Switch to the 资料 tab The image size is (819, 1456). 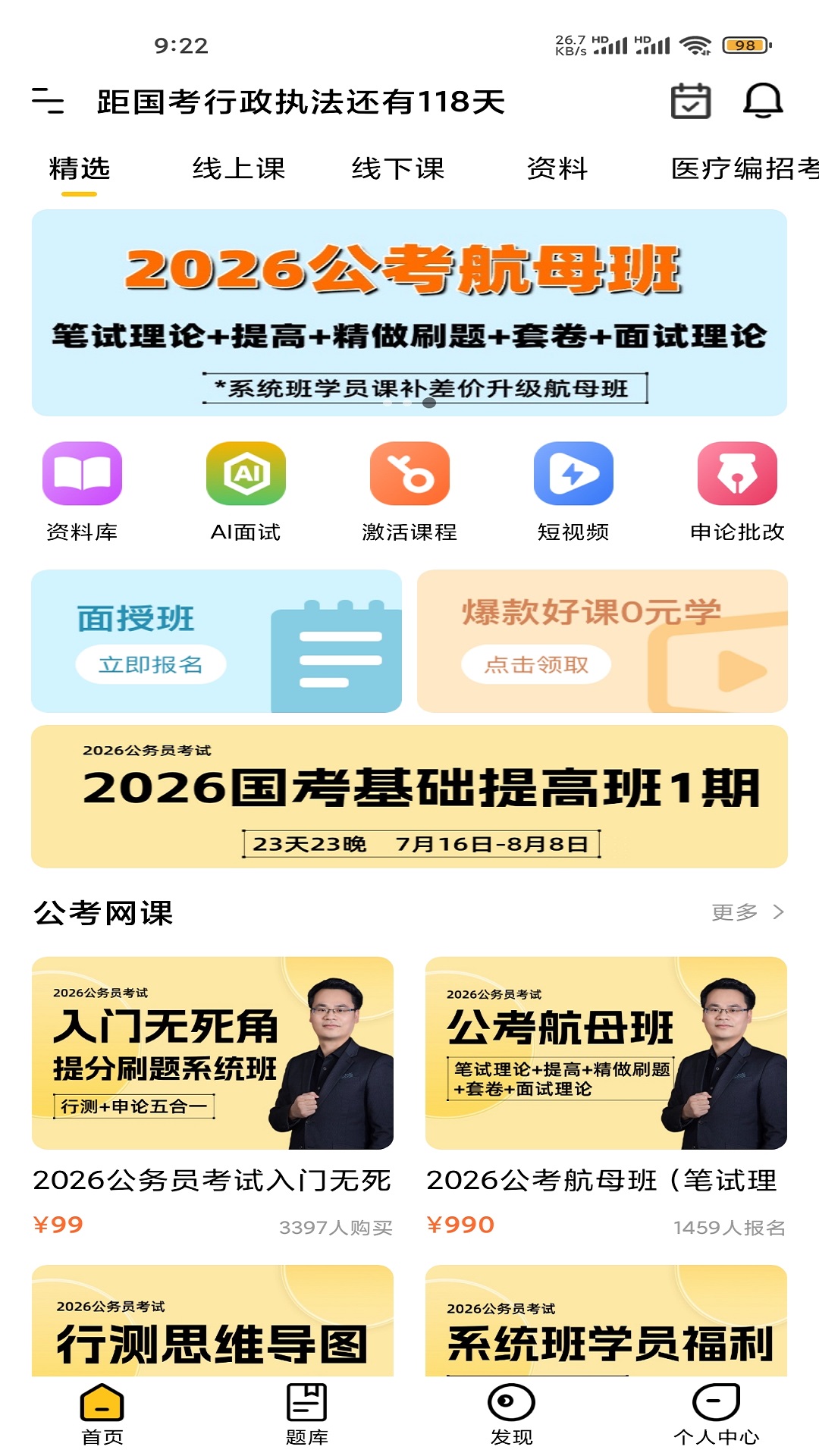(557, 168)
